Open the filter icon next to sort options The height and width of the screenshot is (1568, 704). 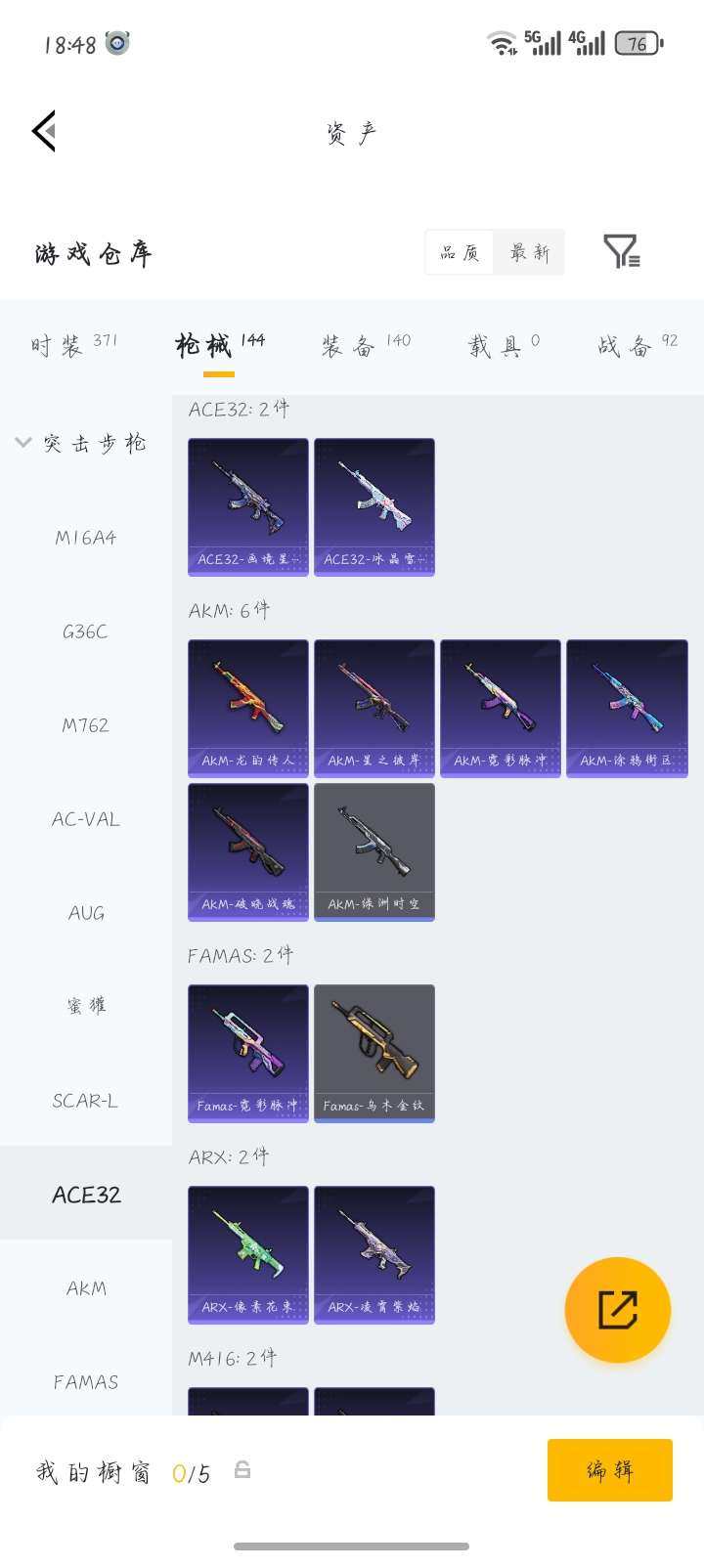(x=621, y=252)
